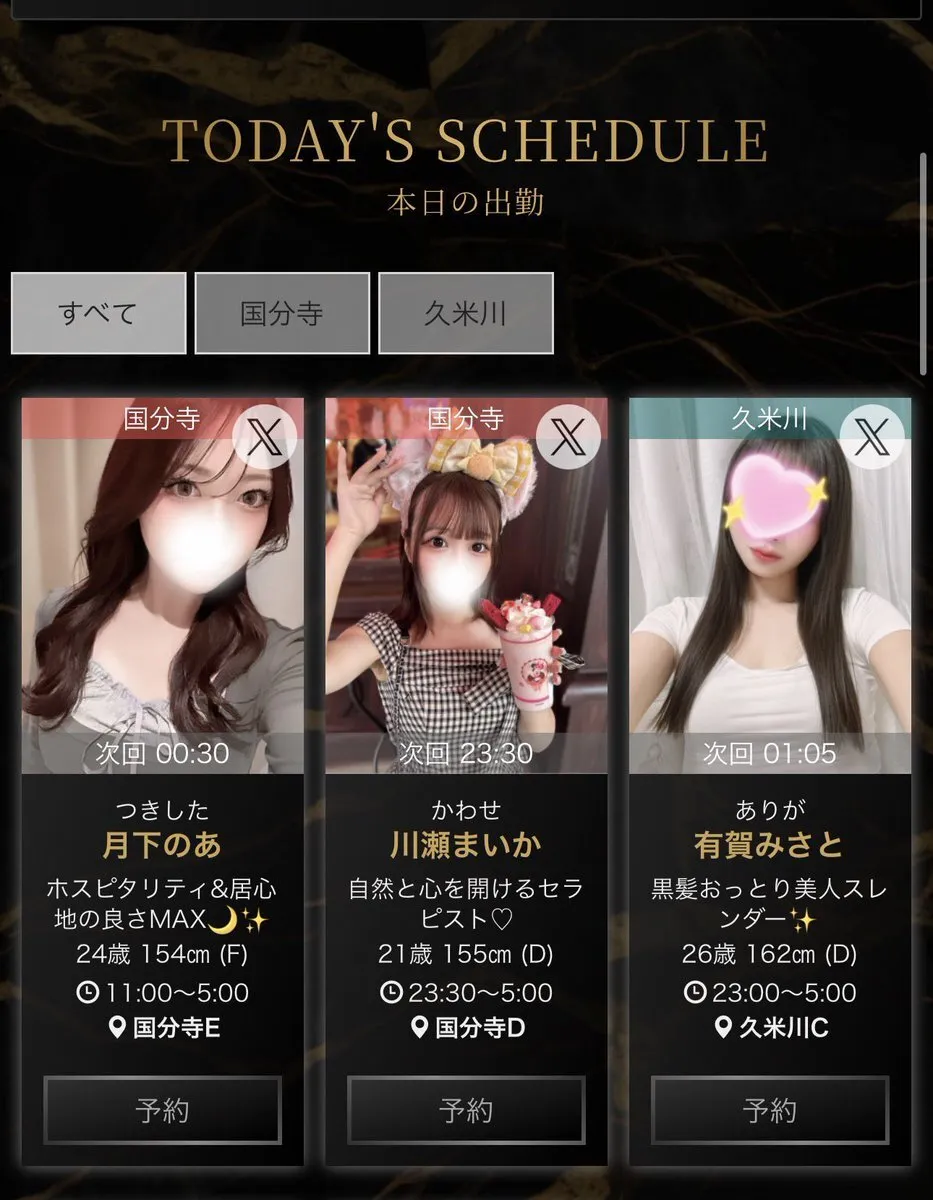Switch to the 国分寺 filter tab
933x1200 pixels.
pos(282,313)
